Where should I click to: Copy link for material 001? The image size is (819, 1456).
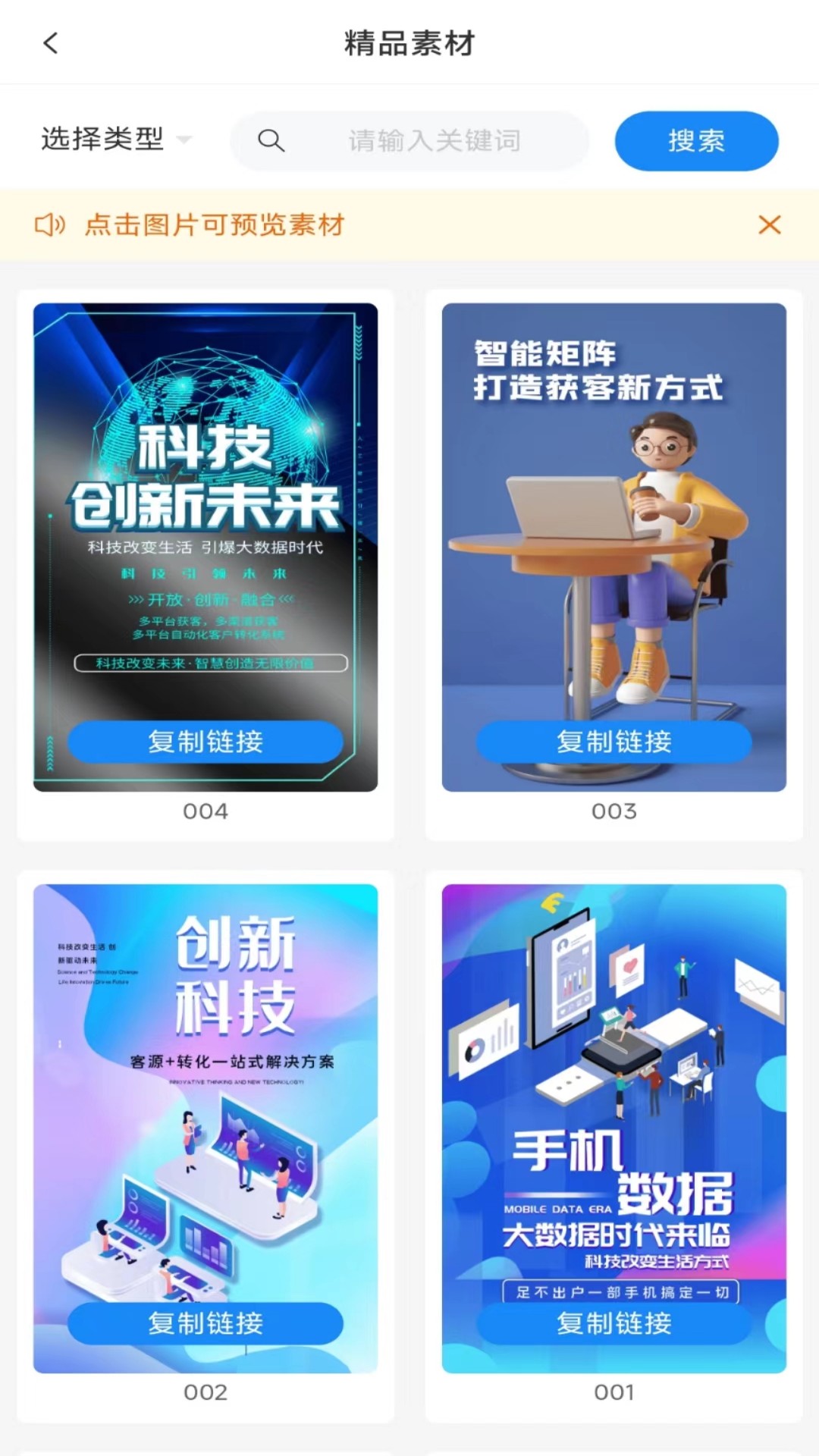point(613,1323)
